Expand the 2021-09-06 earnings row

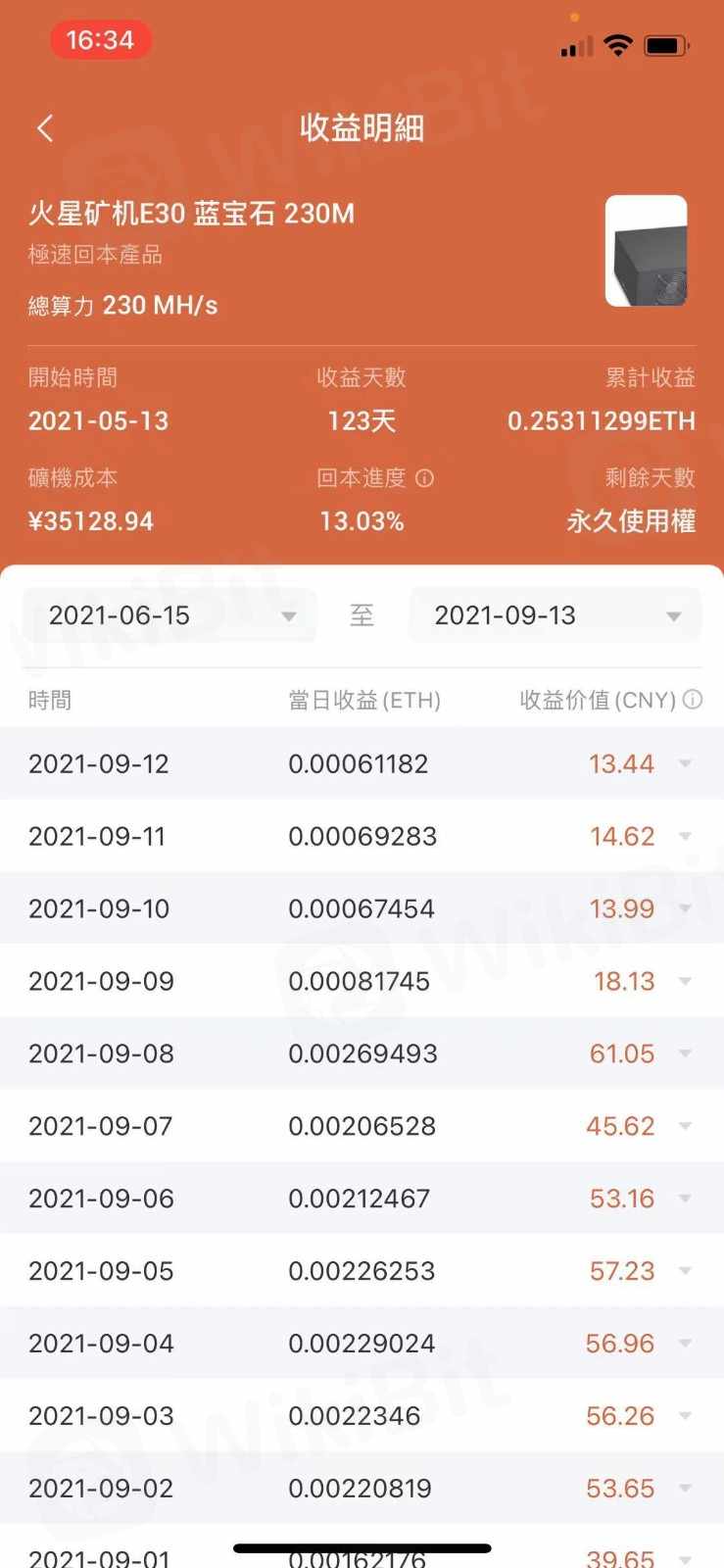coord(685,1199)
